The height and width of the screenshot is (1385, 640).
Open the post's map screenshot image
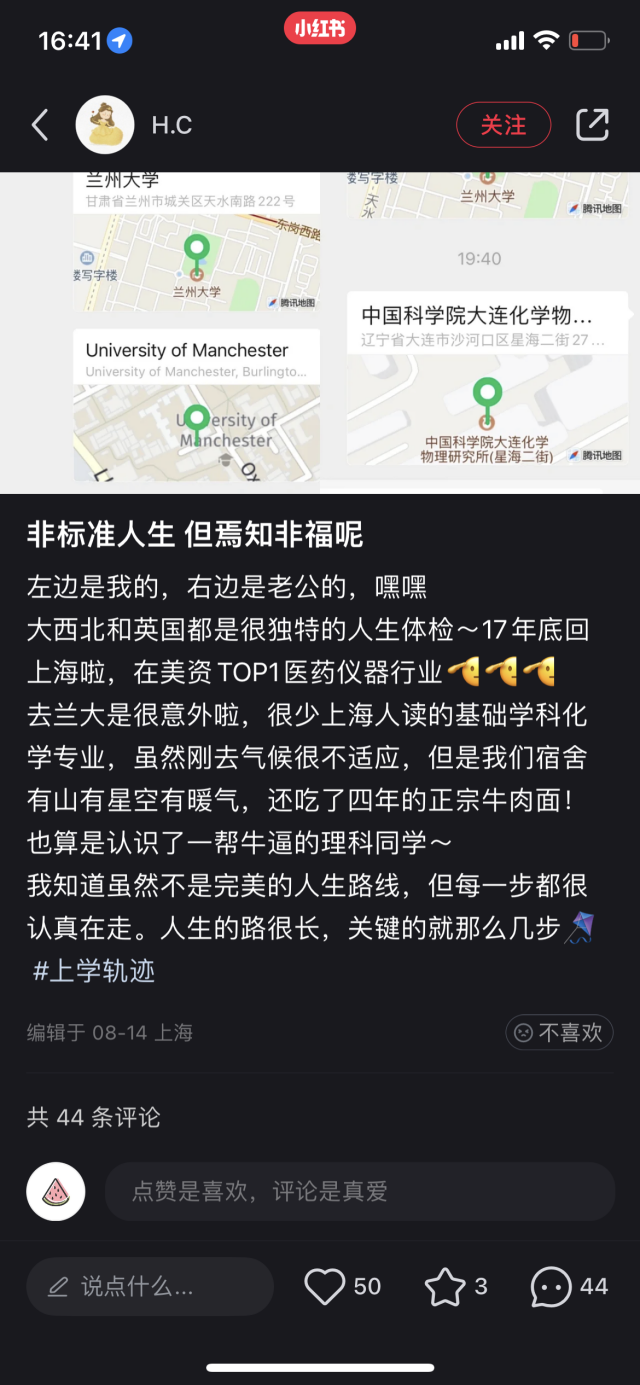tap(320, 332)
